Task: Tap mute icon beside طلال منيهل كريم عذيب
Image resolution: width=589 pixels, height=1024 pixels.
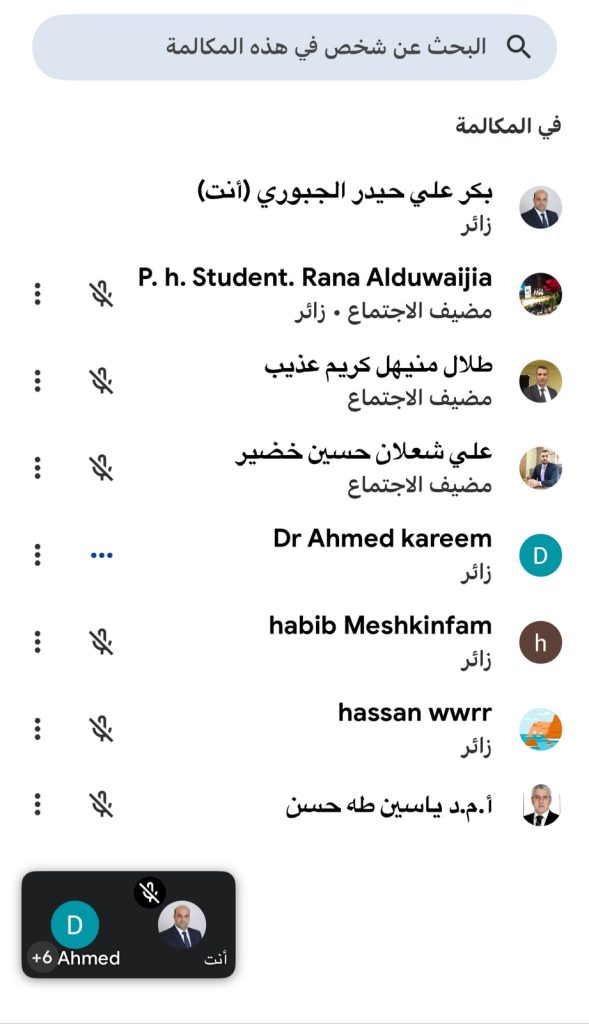Action: click(x=101, y=381)
